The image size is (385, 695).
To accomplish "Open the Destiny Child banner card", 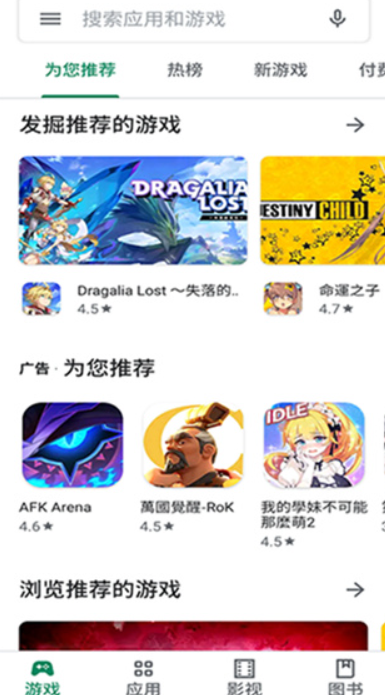I will pos(323,210).
